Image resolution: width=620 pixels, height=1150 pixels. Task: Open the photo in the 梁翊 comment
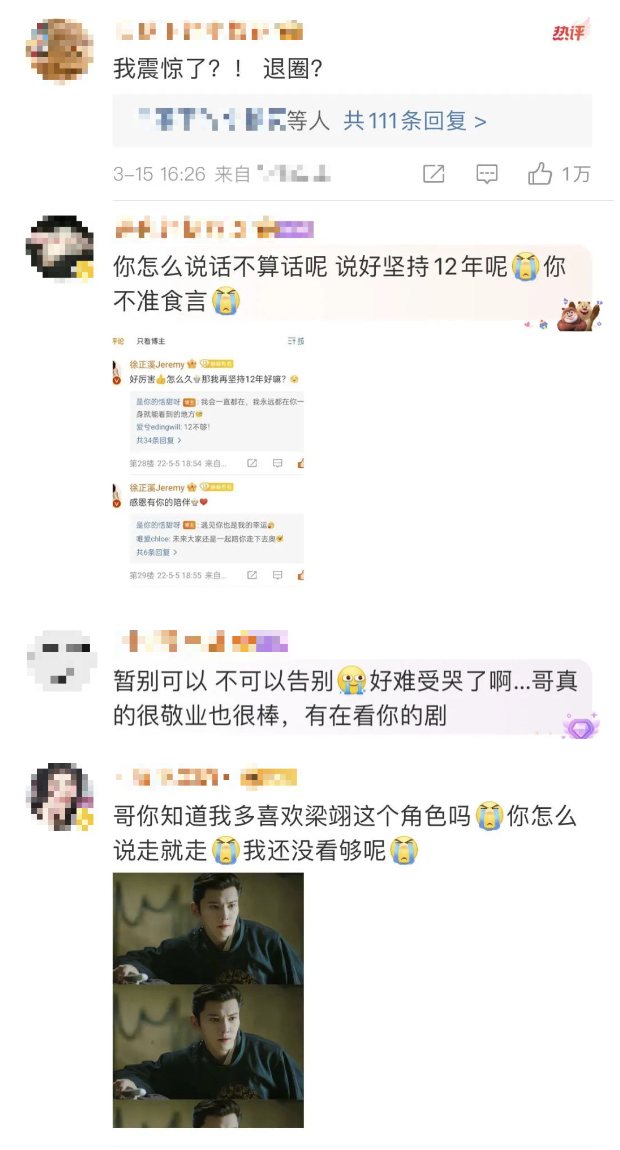click(x=208, y=1000)
